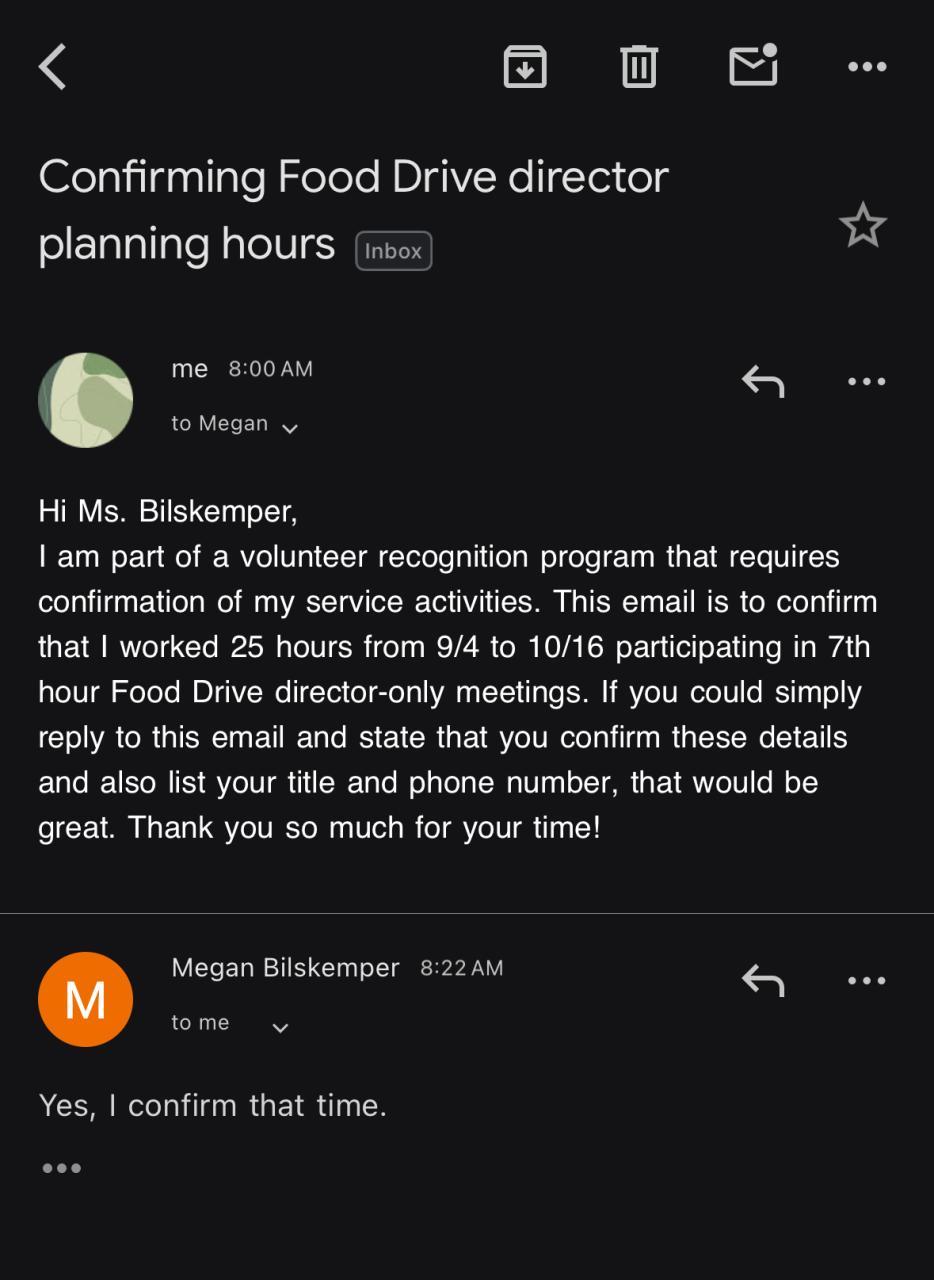Screen dimensions: 934x1280
Task: Open more options for Megan's 8:22 AM reply
Action: 866,980
